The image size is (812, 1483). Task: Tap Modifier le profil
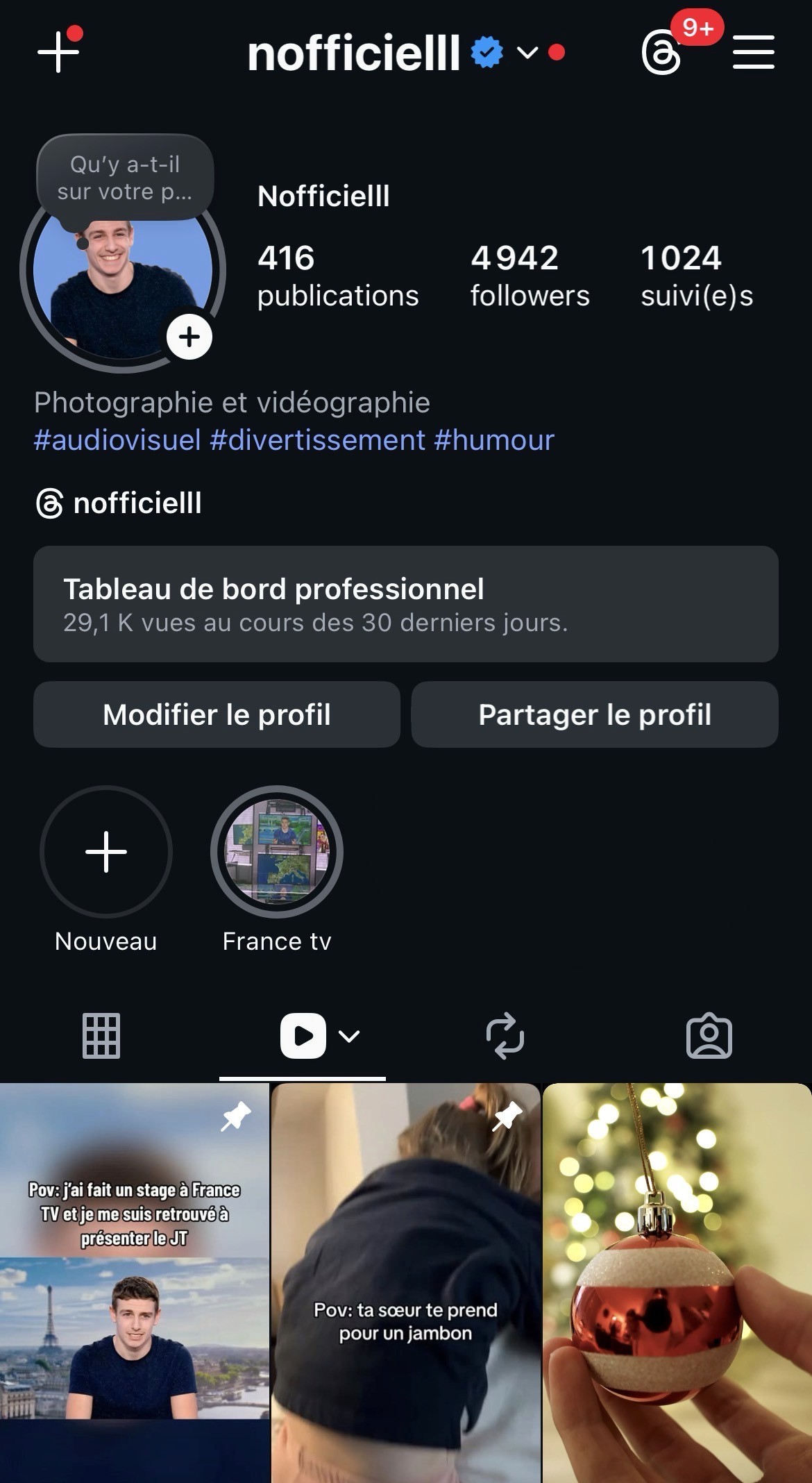click(217, 714)
